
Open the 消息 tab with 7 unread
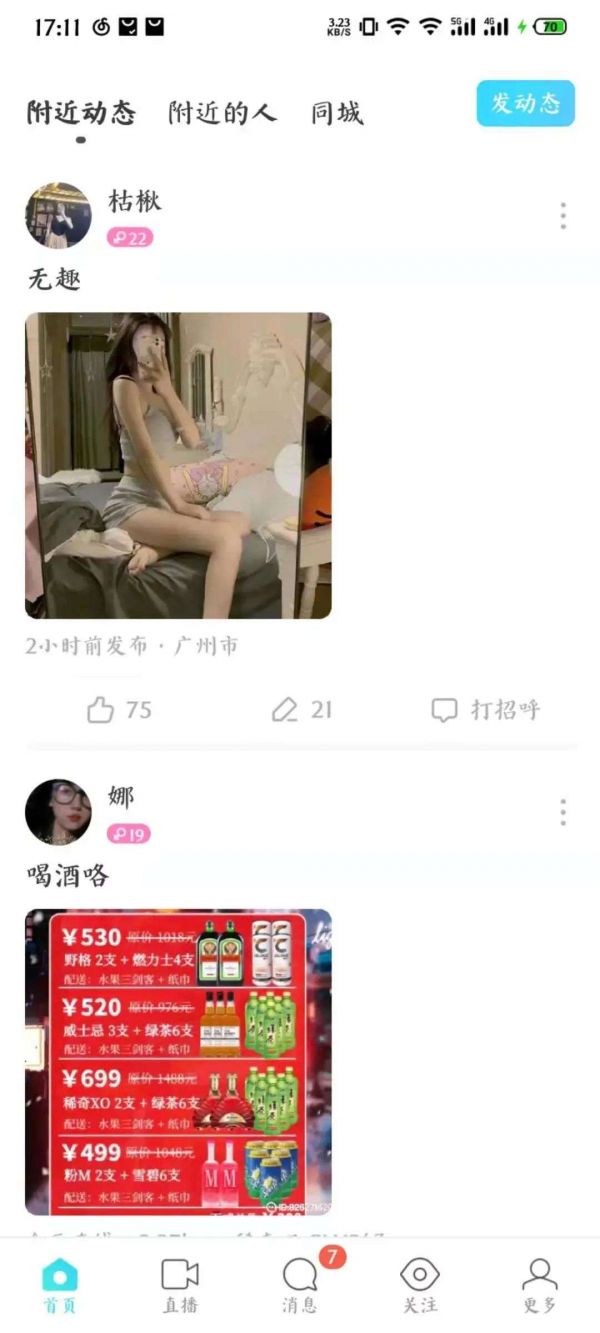click(300, 1285)
